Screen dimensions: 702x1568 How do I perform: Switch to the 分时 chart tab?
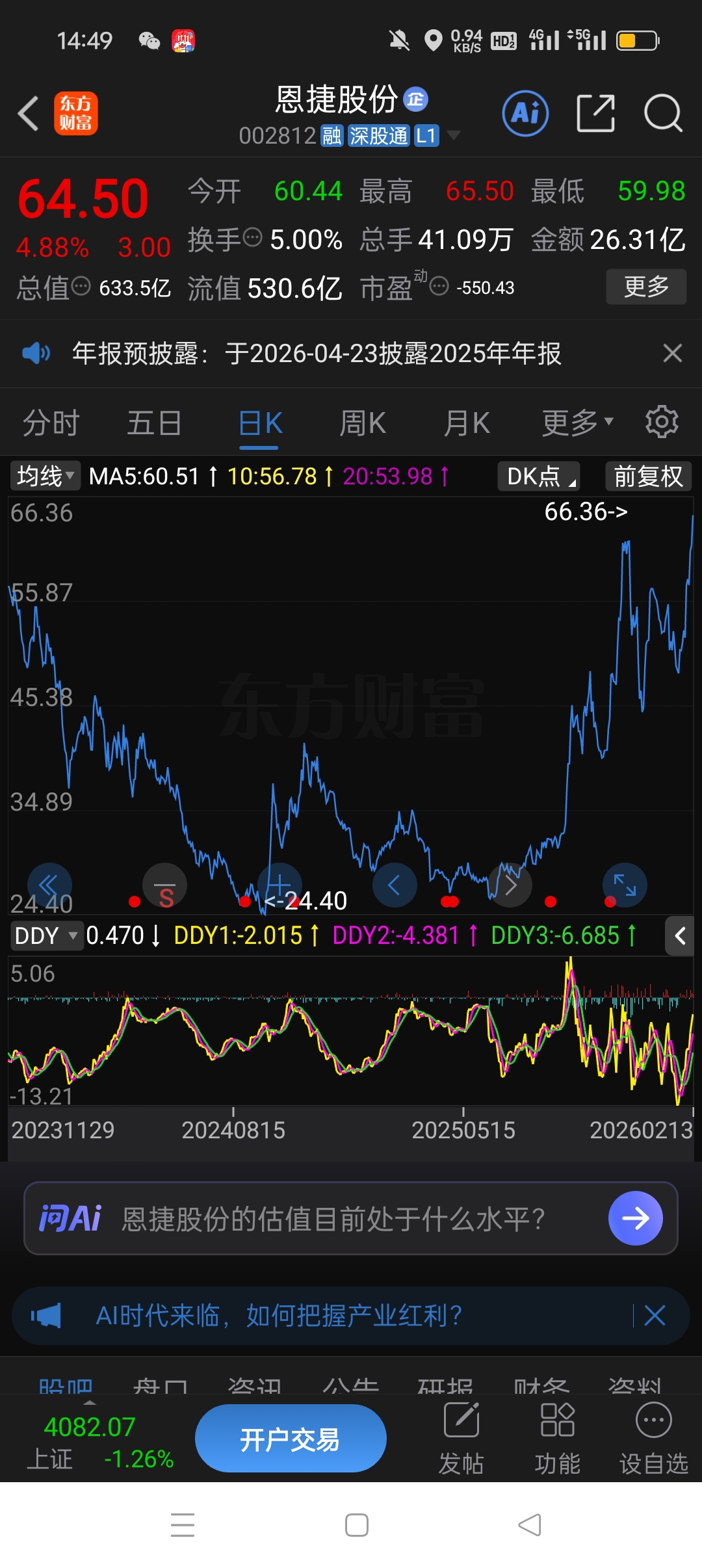click(51, 423)
